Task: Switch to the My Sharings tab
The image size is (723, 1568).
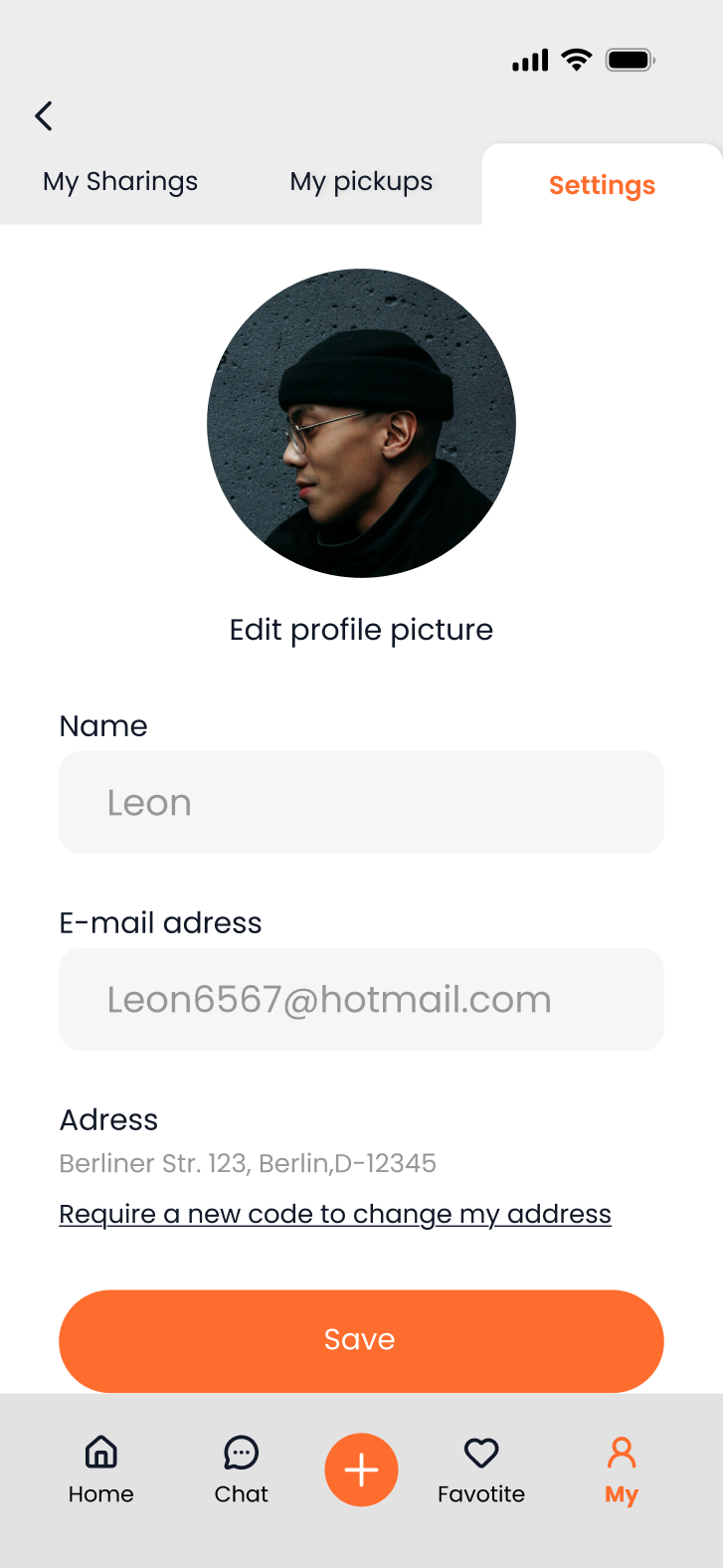Action: [120, 182]
